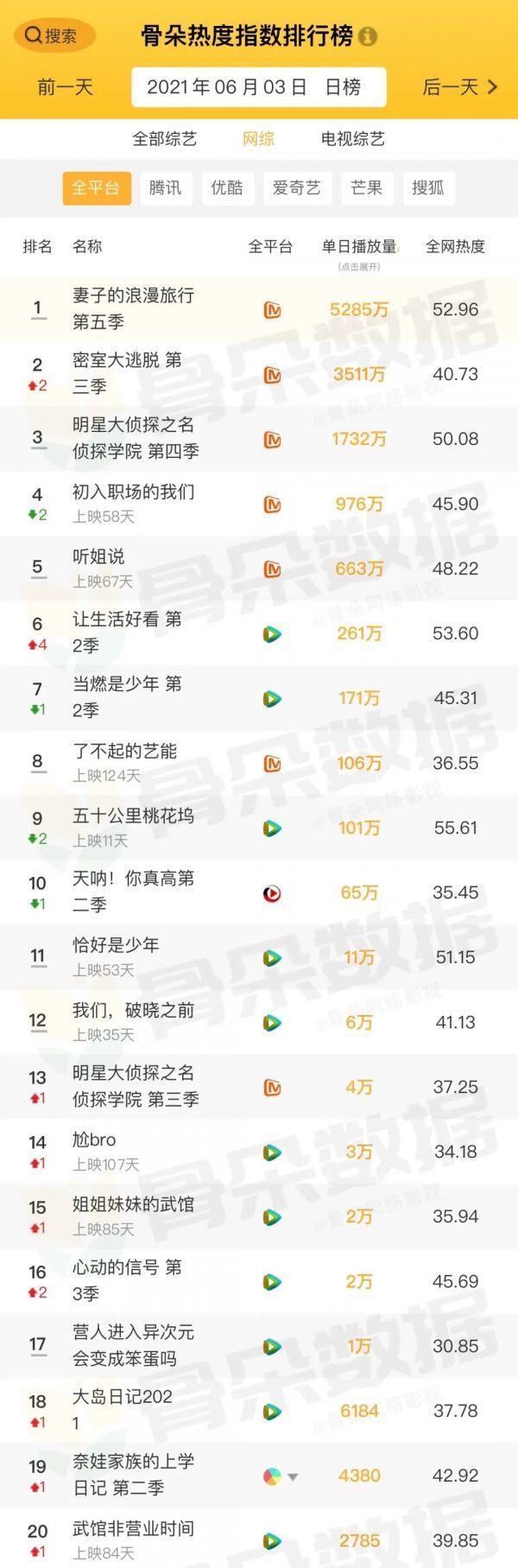This screenshot has height=1568, width=518.
Task: Filter by 腾讯 platform
Action: (165, 188)
